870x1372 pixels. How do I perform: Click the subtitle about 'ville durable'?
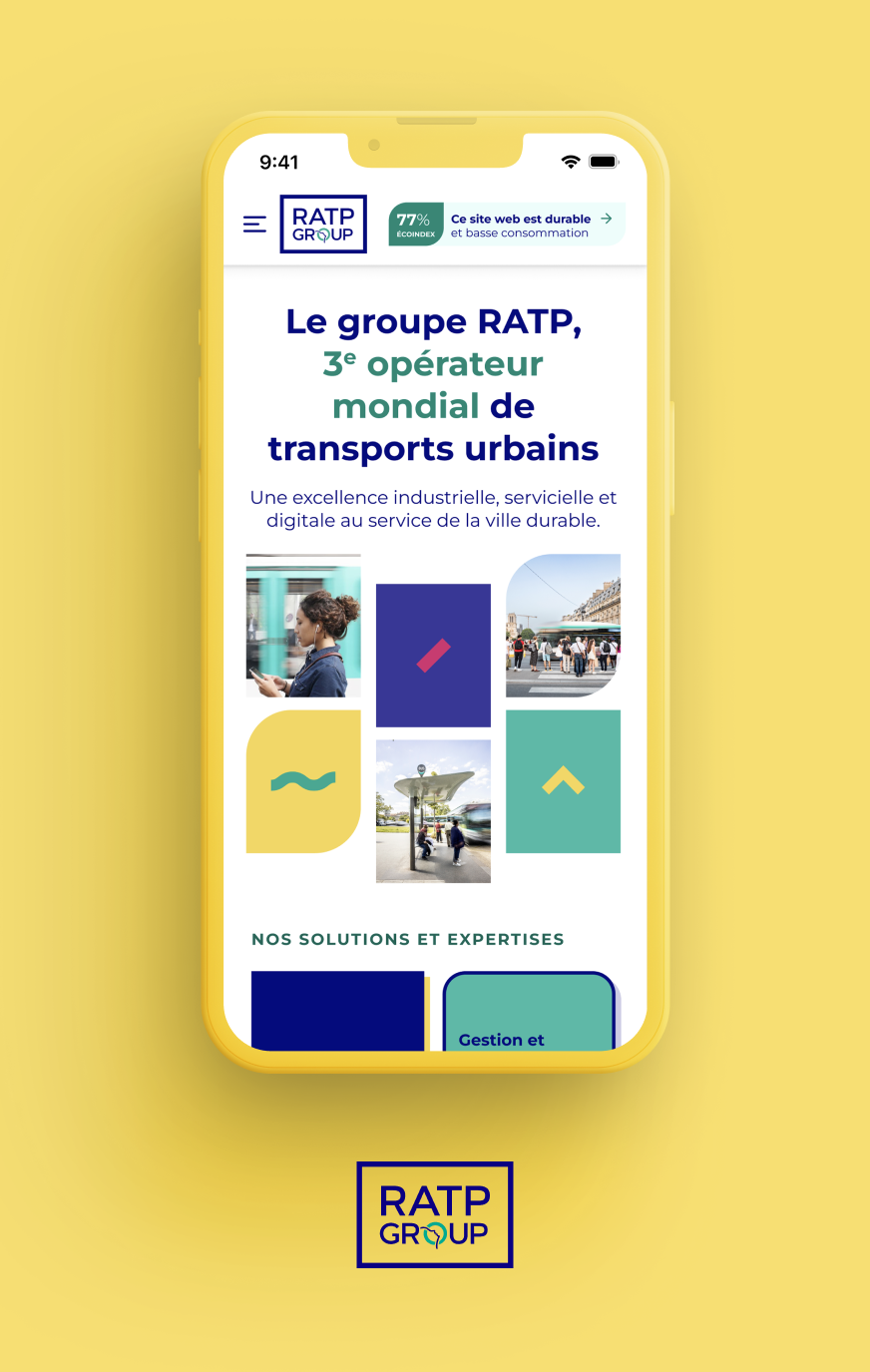(x=433, y=507)
